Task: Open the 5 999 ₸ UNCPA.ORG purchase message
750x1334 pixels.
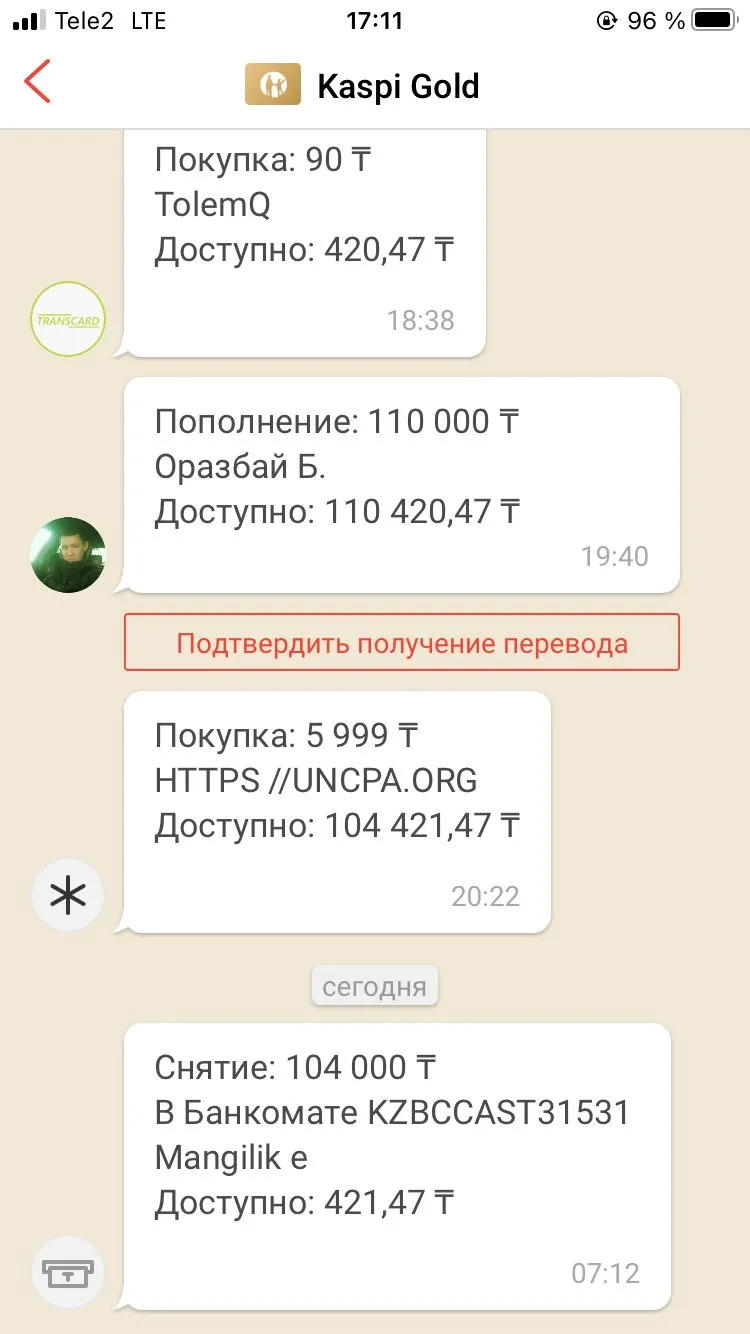Action: pos(337,812)
